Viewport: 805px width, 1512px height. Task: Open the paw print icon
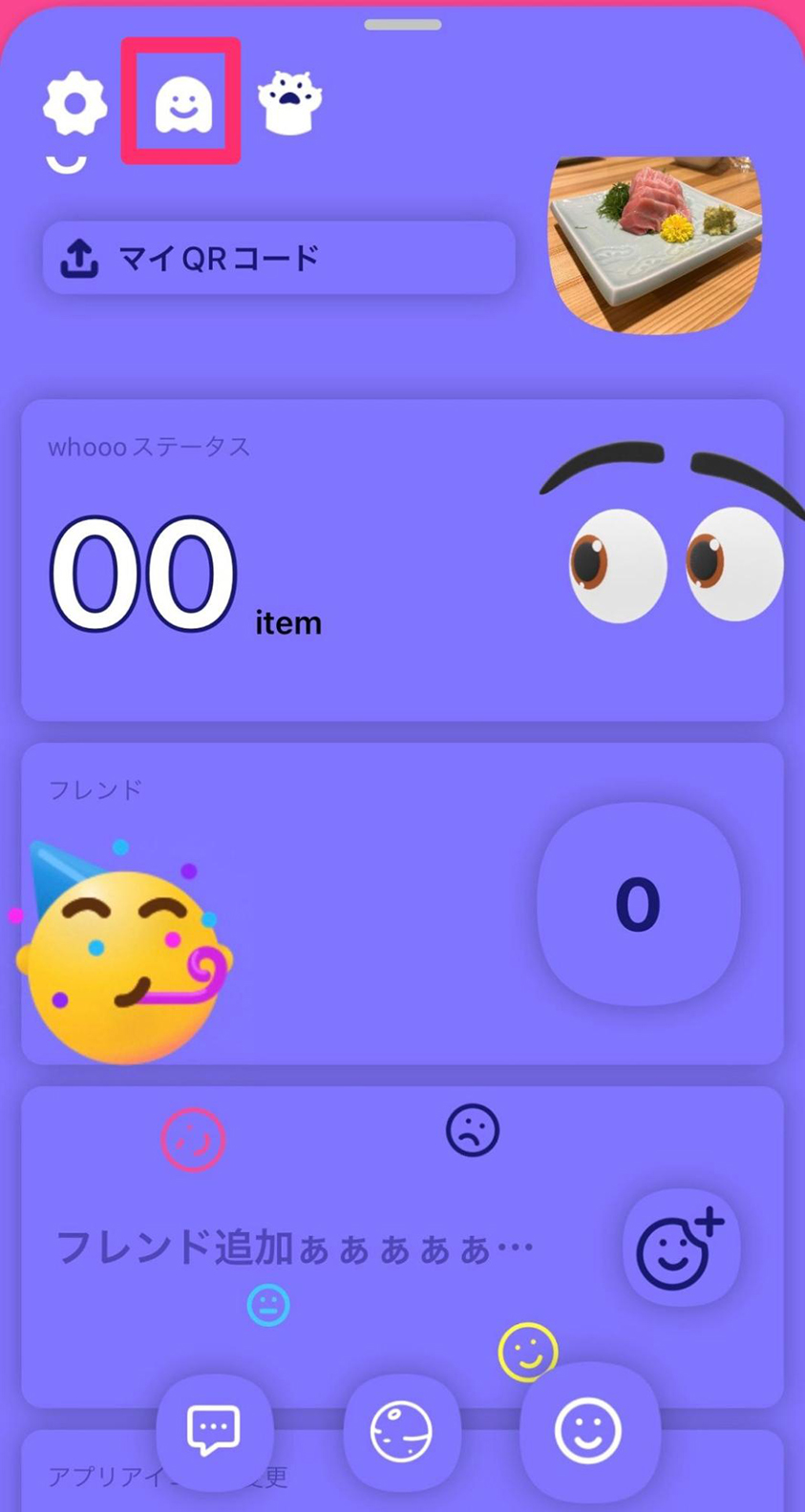tap(289, 103)
